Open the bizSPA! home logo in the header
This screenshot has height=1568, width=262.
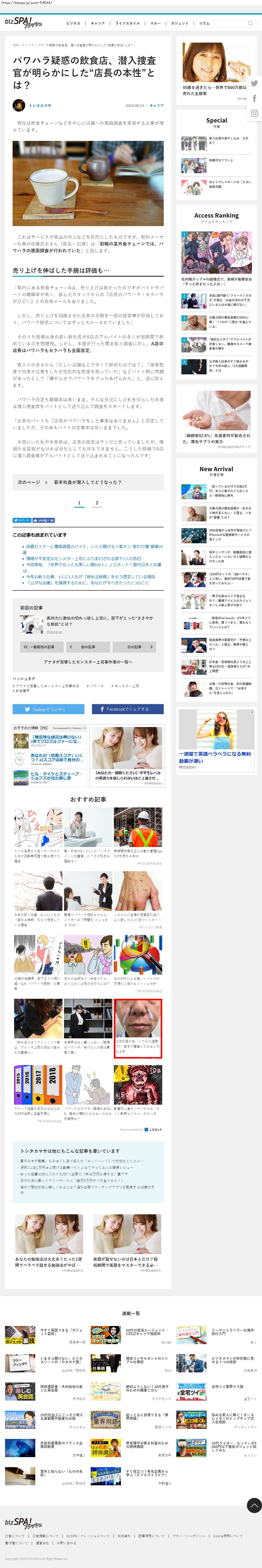[23, 22]
